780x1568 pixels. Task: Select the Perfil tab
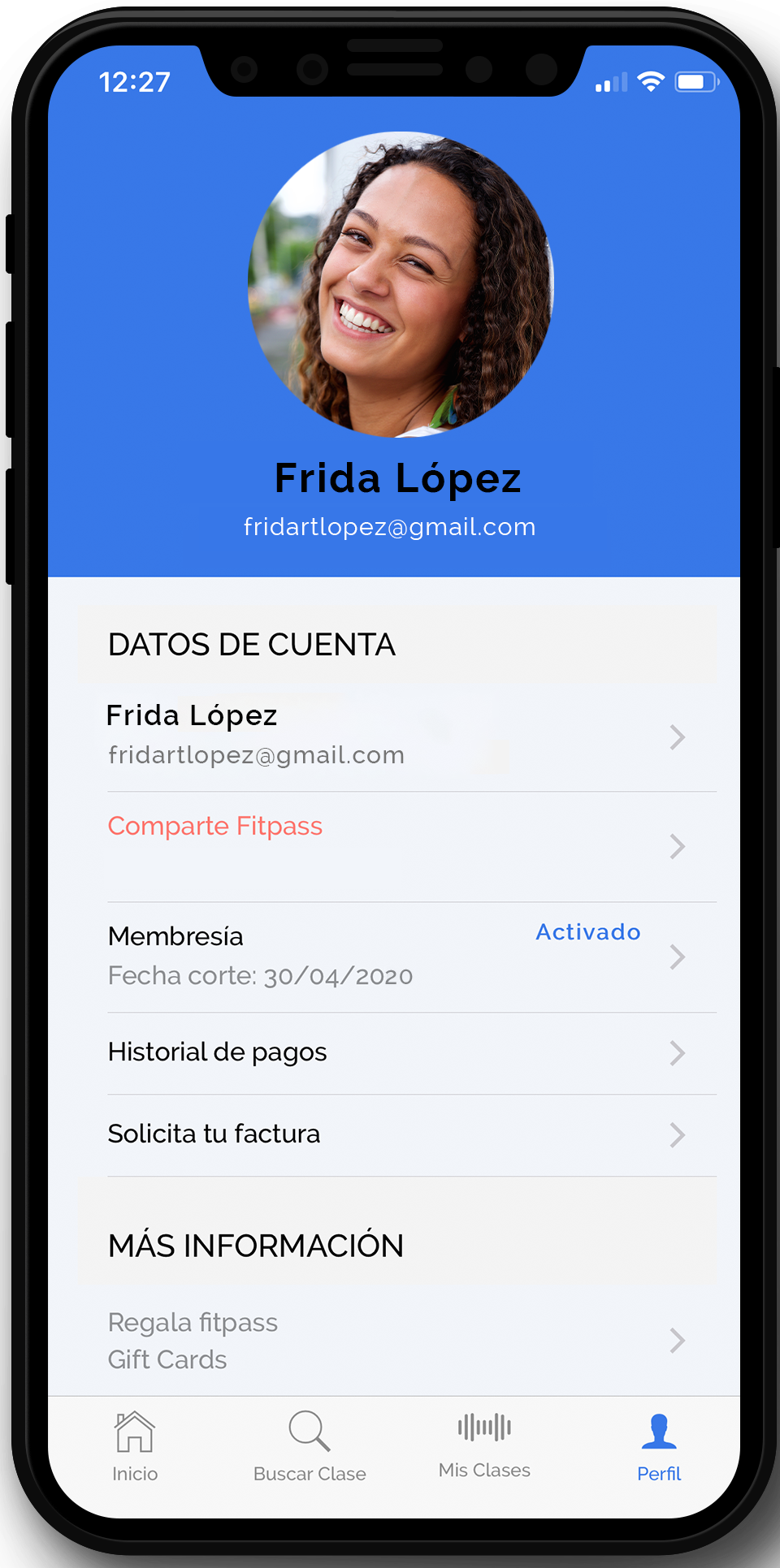pos(659,1447)
